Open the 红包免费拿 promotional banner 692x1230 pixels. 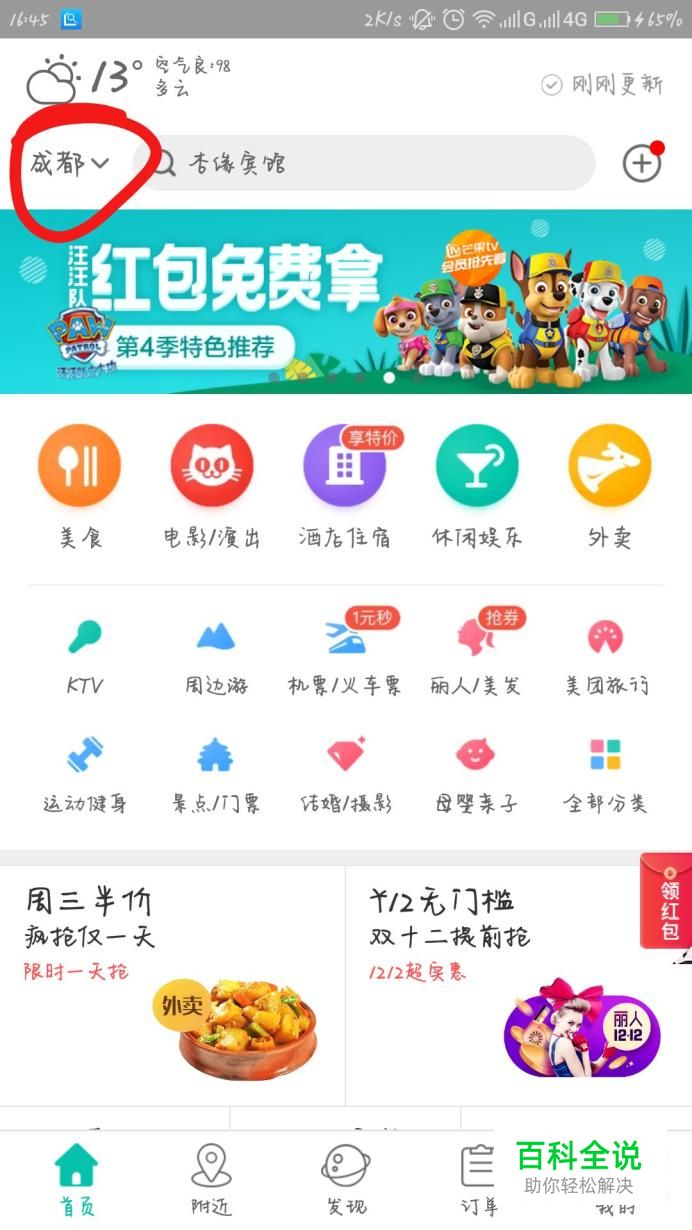pos(346,300)
